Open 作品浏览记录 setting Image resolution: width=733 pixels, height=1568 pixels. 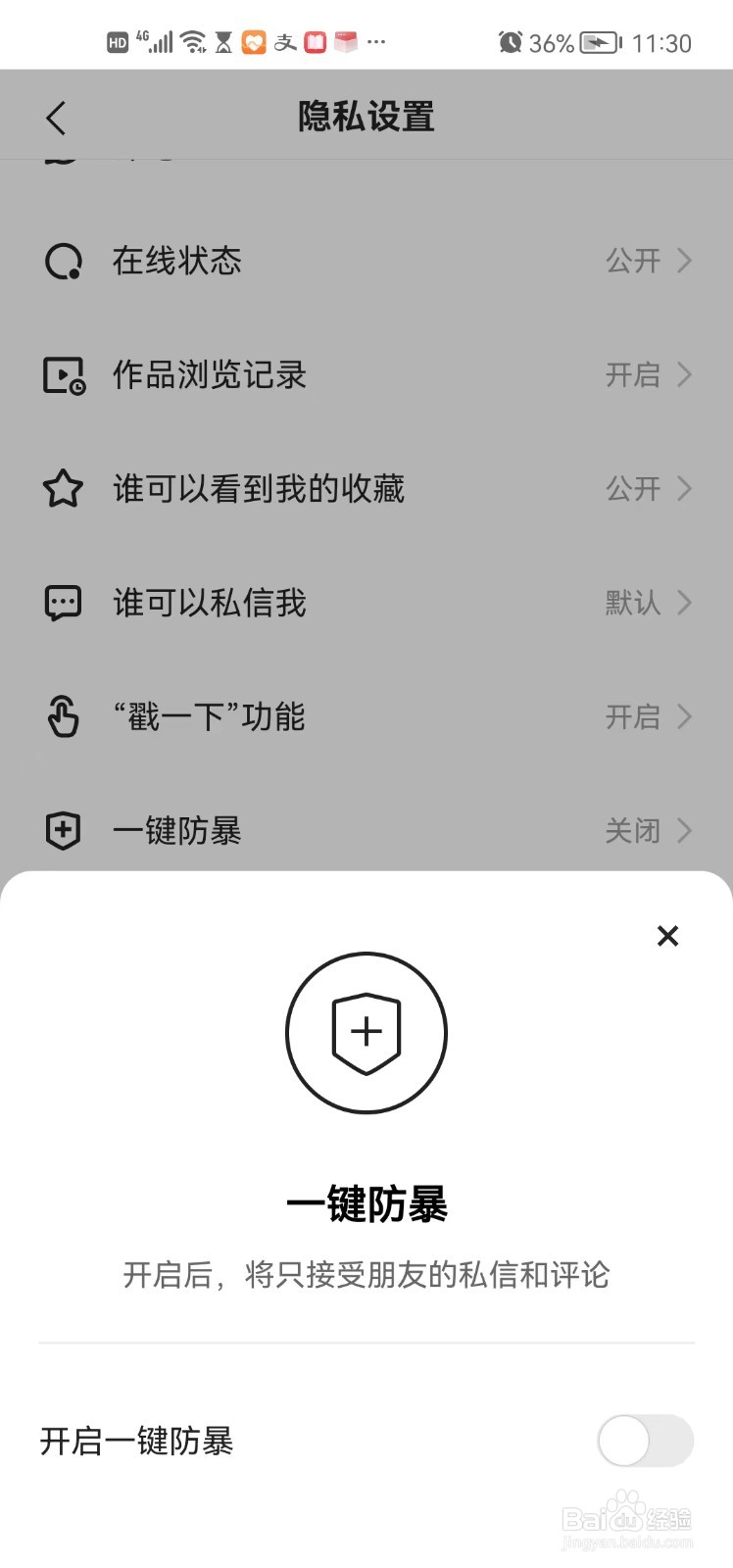coord(366,374)
